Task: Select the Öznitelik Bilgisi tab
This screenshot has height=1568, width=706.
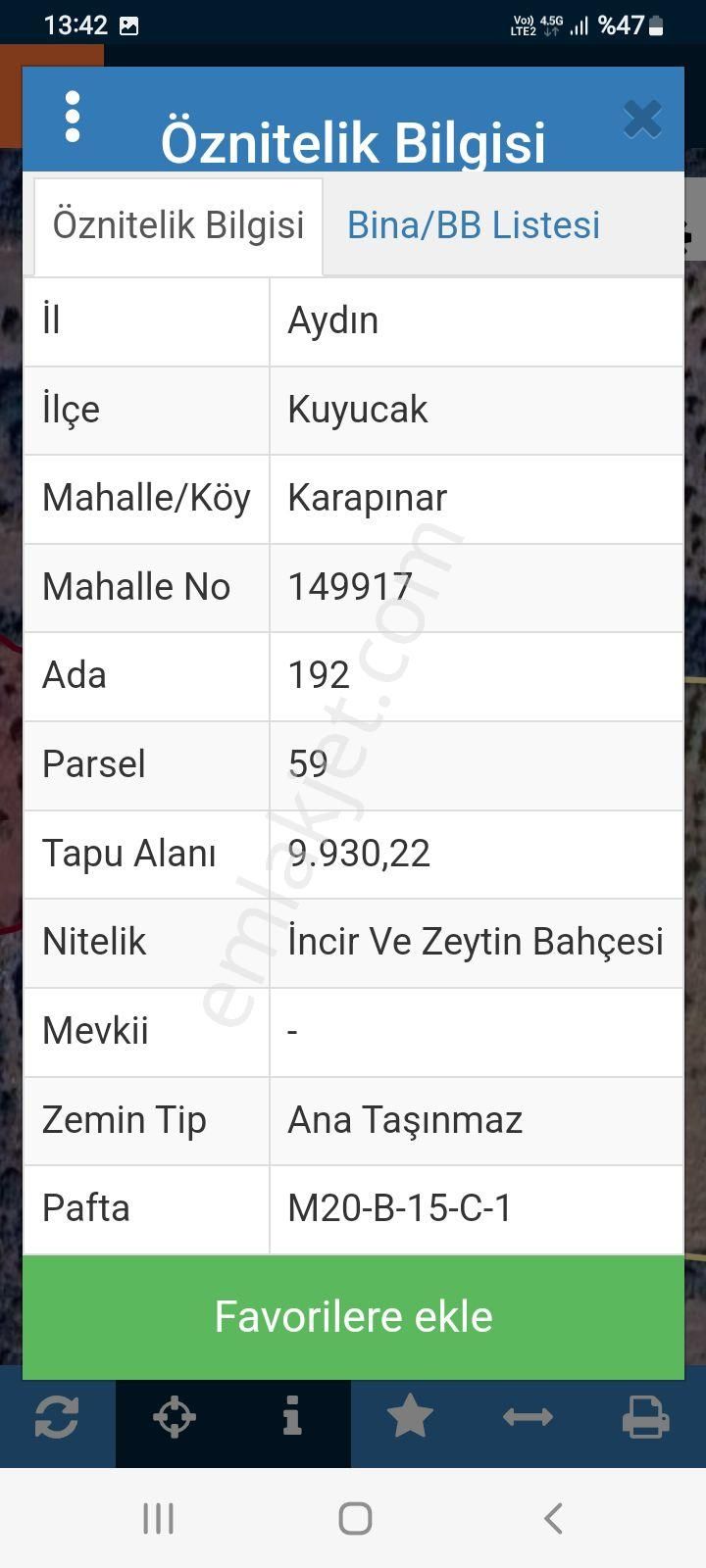Action: (178, 225)
